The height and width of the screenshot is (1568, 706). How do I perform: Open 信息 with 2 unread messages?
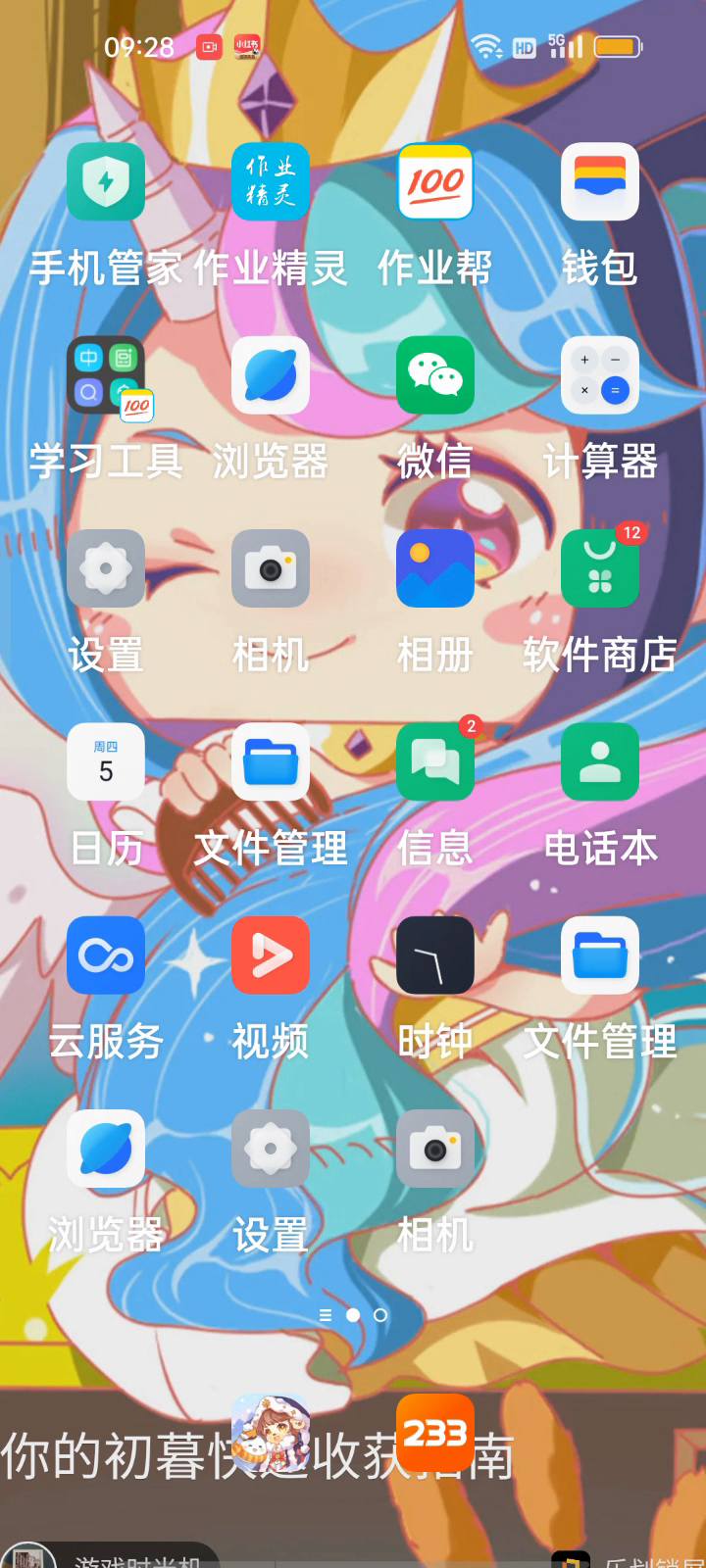(x=435, y=762)
